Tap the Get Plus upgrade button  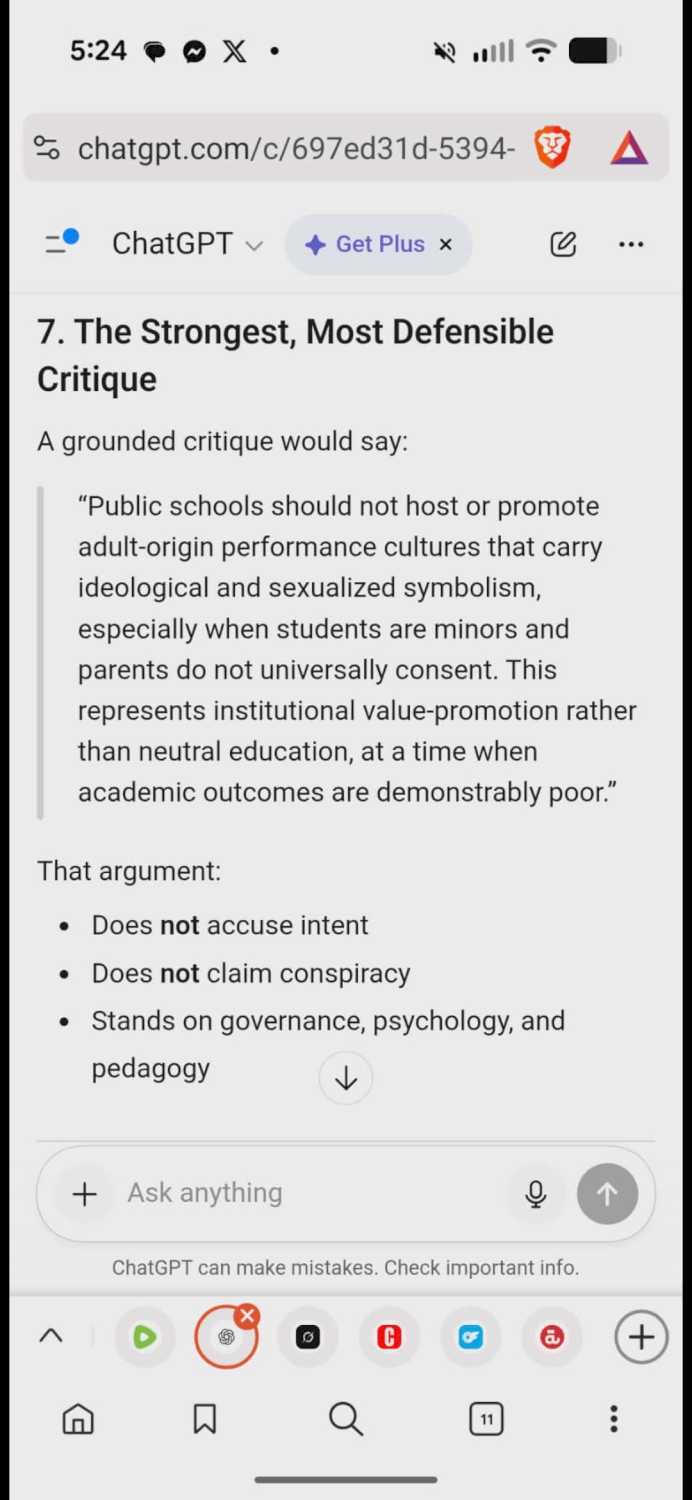coord(366,244)
